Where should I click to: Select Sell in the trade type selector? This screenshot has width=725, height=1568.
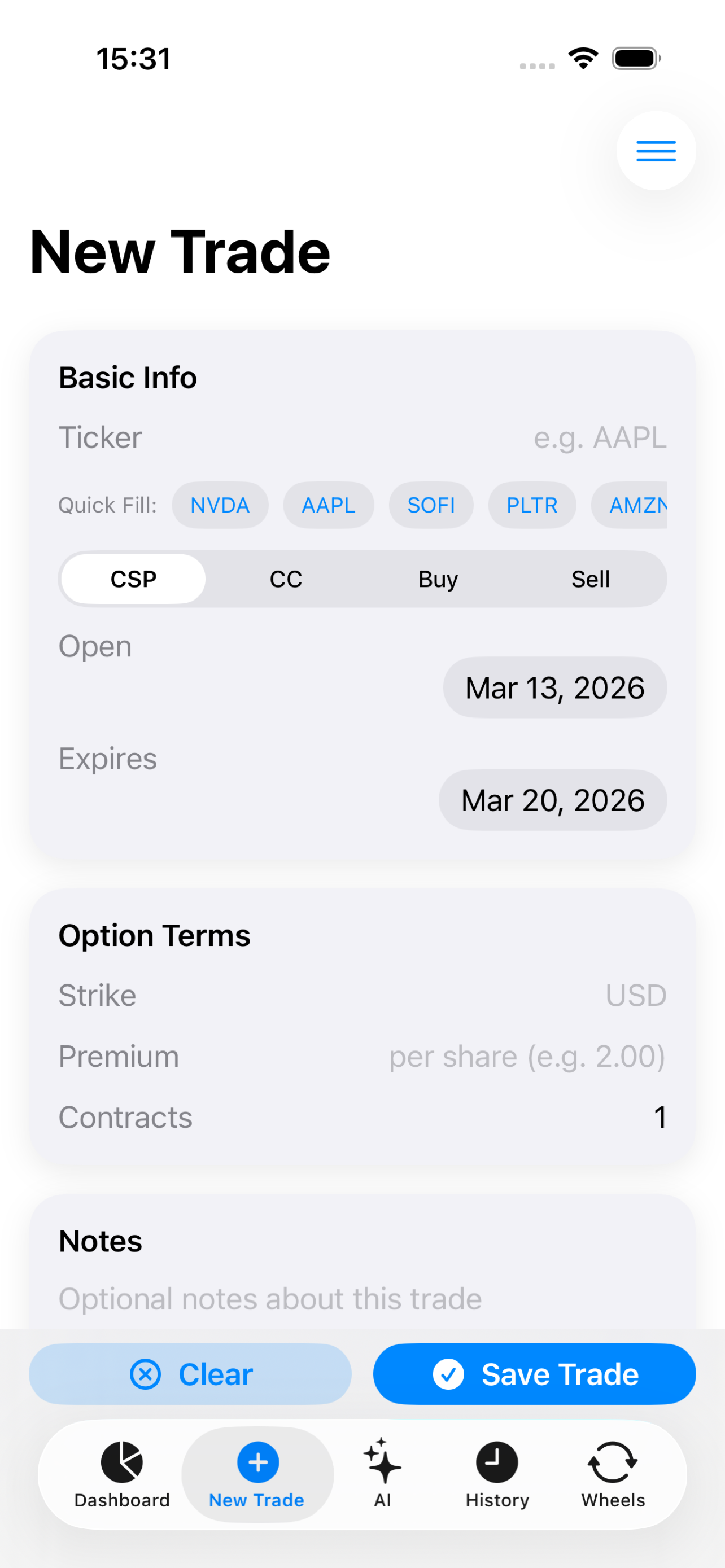(590, 579)
